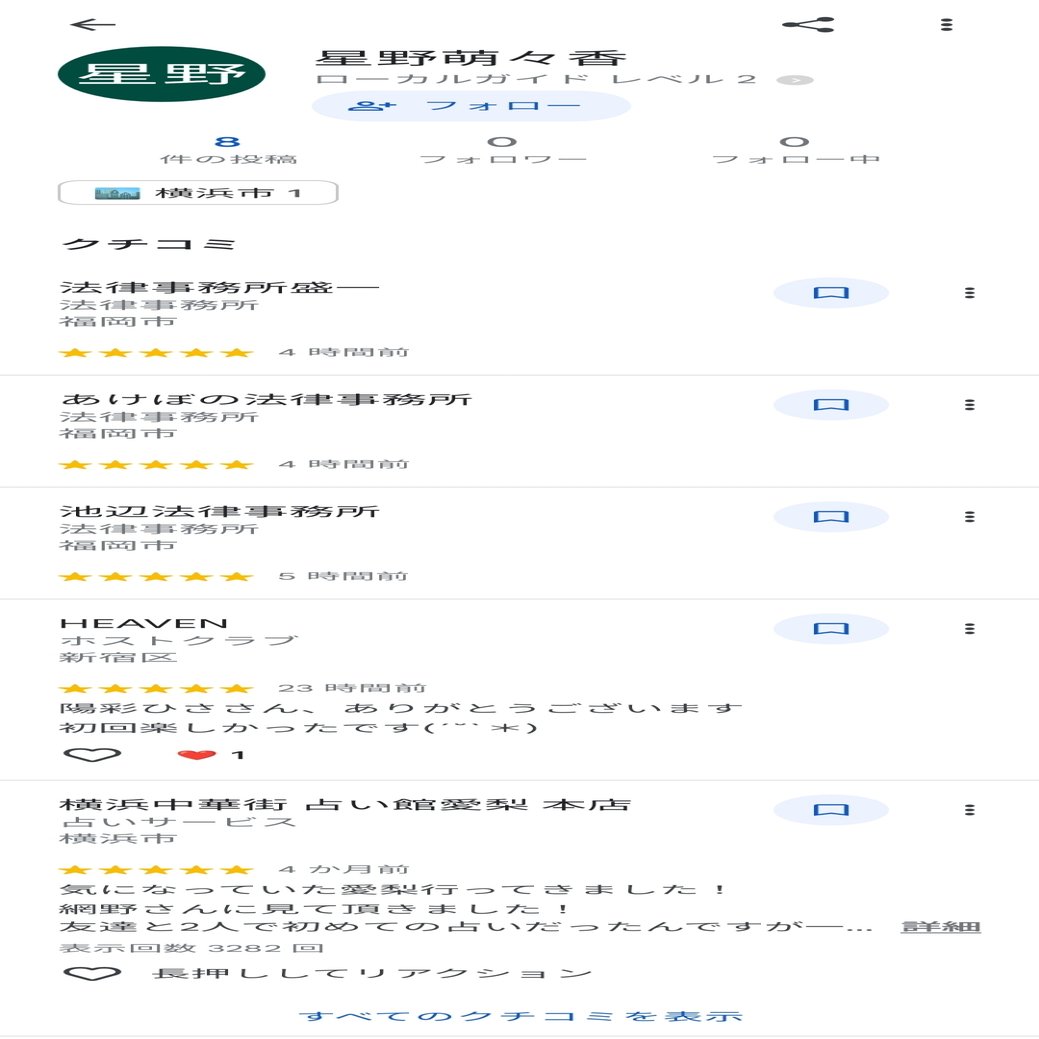This screenshot has width=1039, height=1039.
Task: Select the 横浜市 1 chip
Action: click(x=198, y=192)
